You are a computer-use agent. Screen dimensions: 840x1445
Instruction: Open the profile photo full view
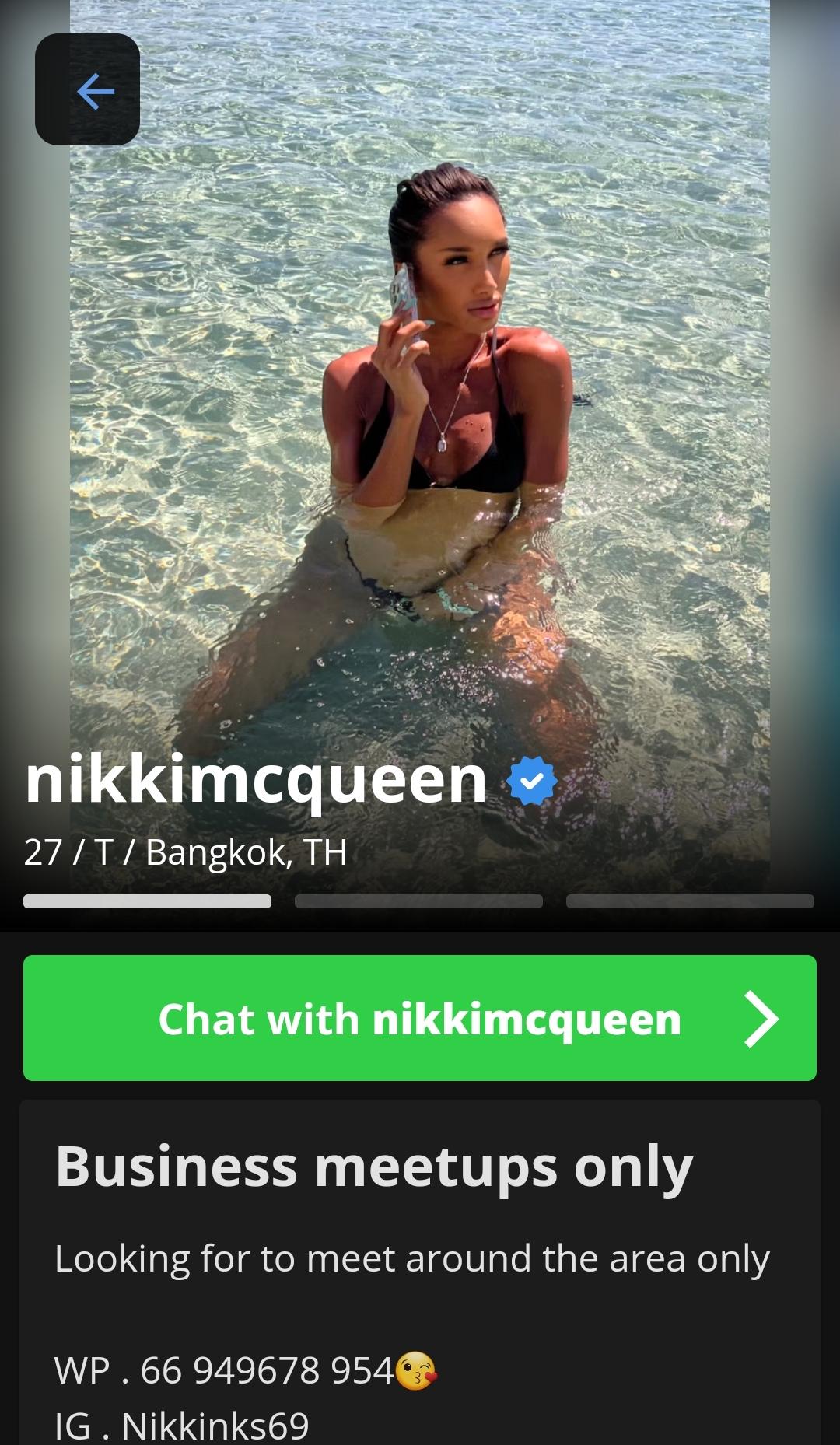pos(420,436)
